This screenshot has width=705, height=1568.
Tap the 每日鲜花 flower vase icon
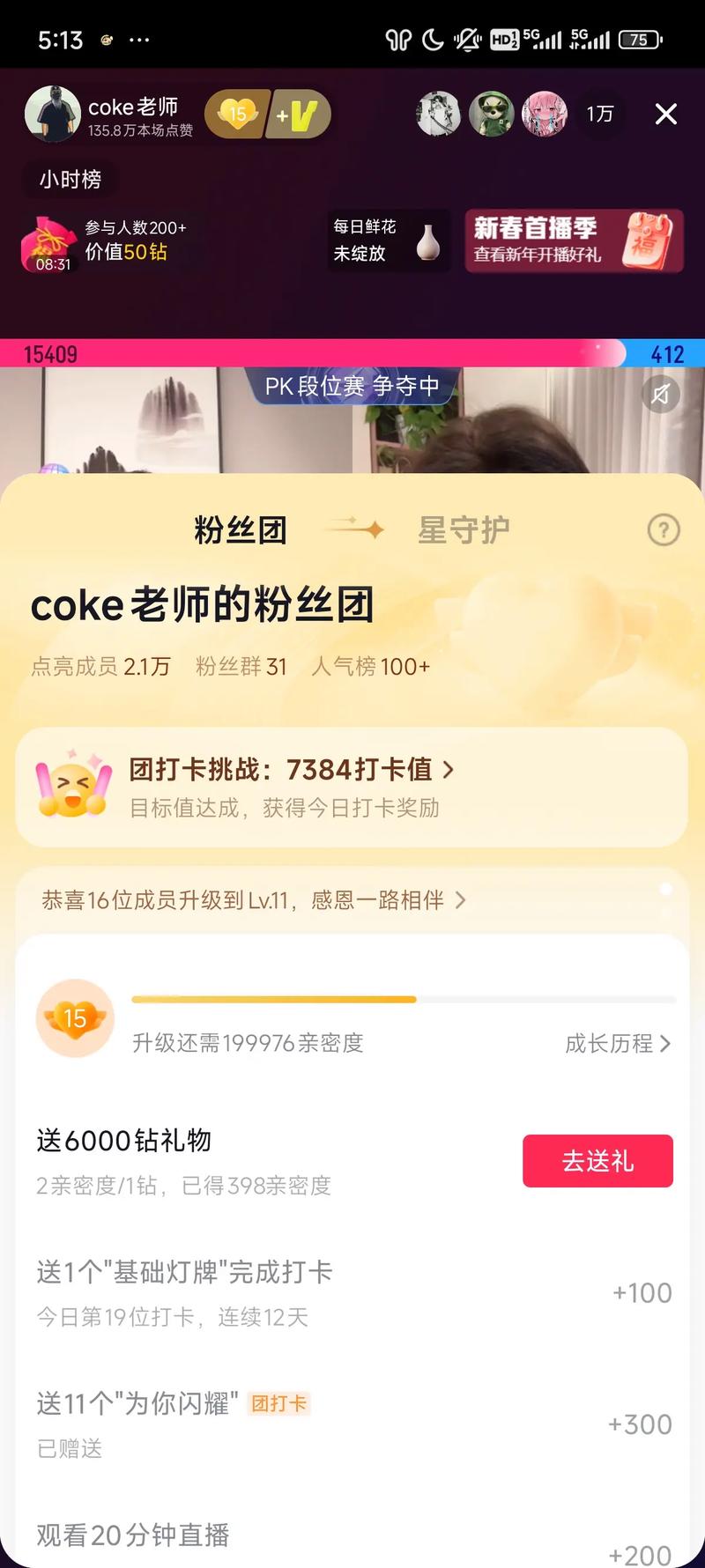point(427,242)
